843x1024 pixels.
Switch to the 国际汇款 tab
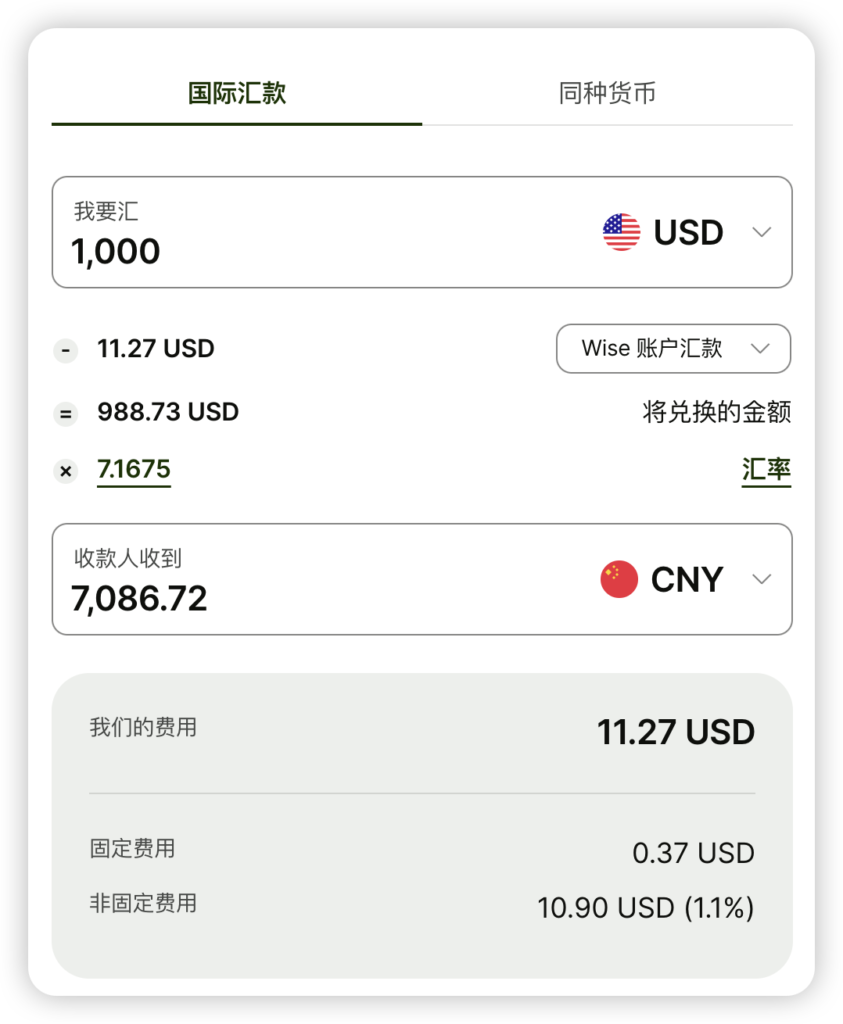point(237,94)
